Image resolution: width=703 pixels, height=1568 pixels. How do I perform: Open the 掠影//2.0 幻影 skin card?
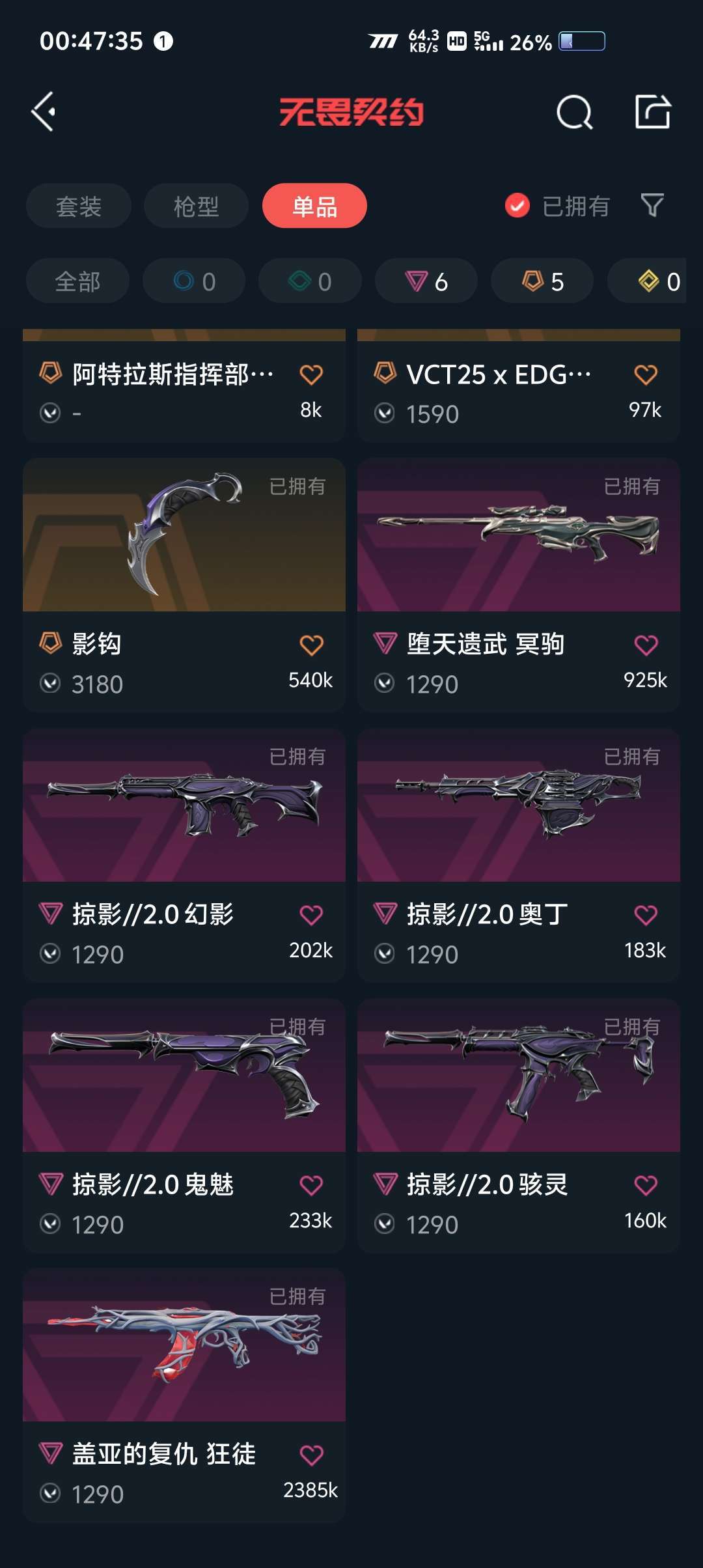click(184, 805)
